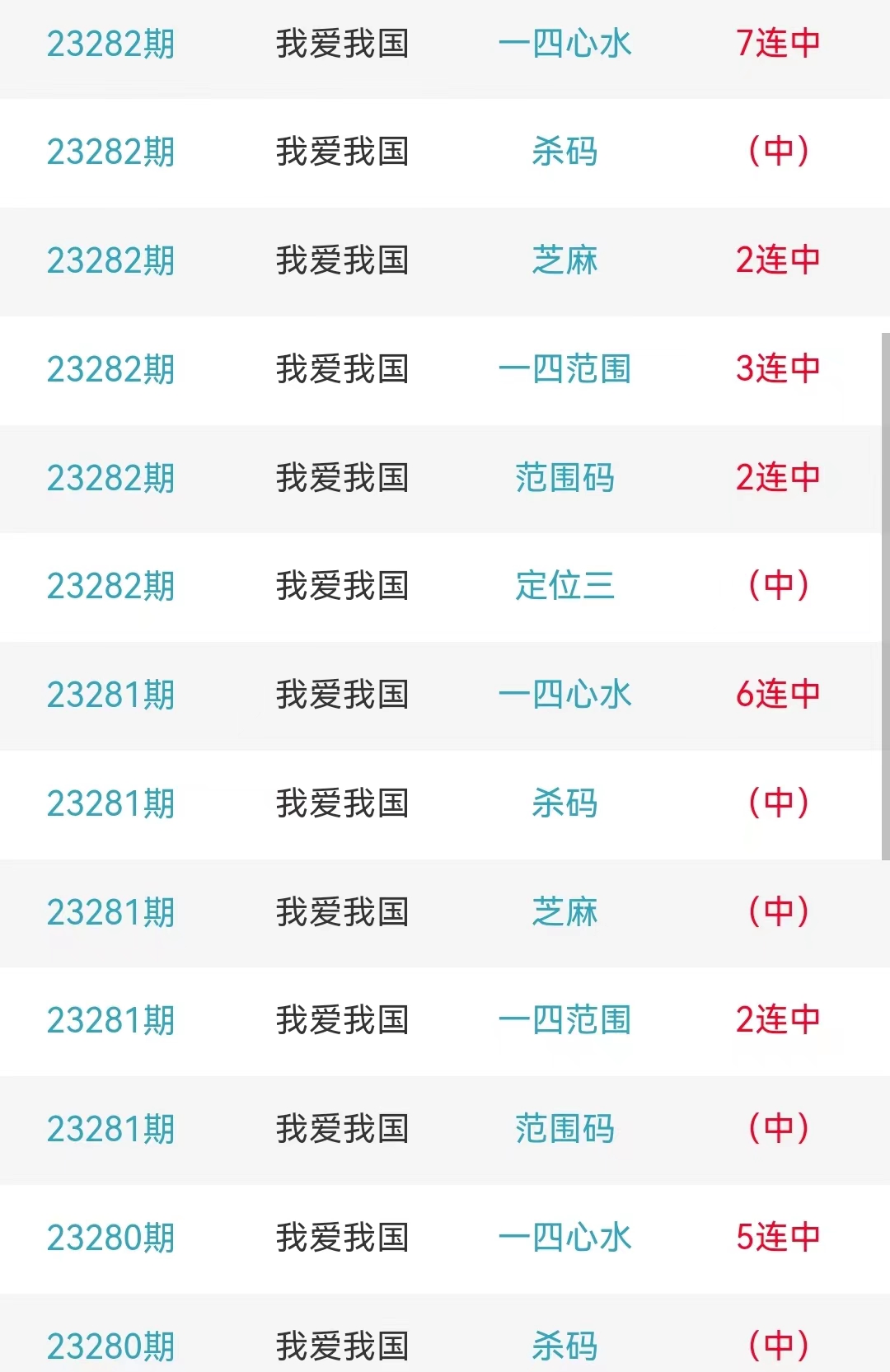Tap the 23281期 杀码 row

[564, 803]
